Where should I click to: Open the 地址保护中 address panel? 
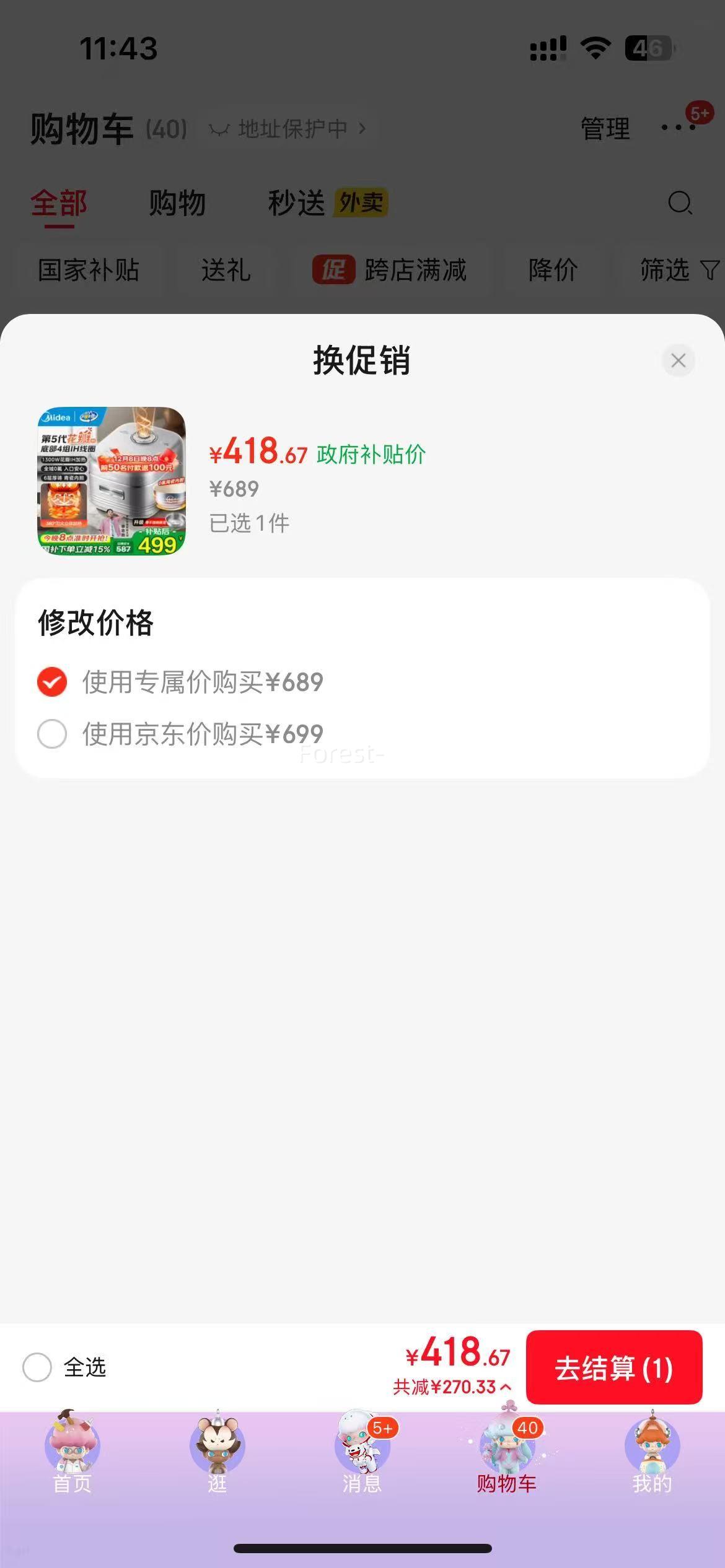tap(288, 129)
